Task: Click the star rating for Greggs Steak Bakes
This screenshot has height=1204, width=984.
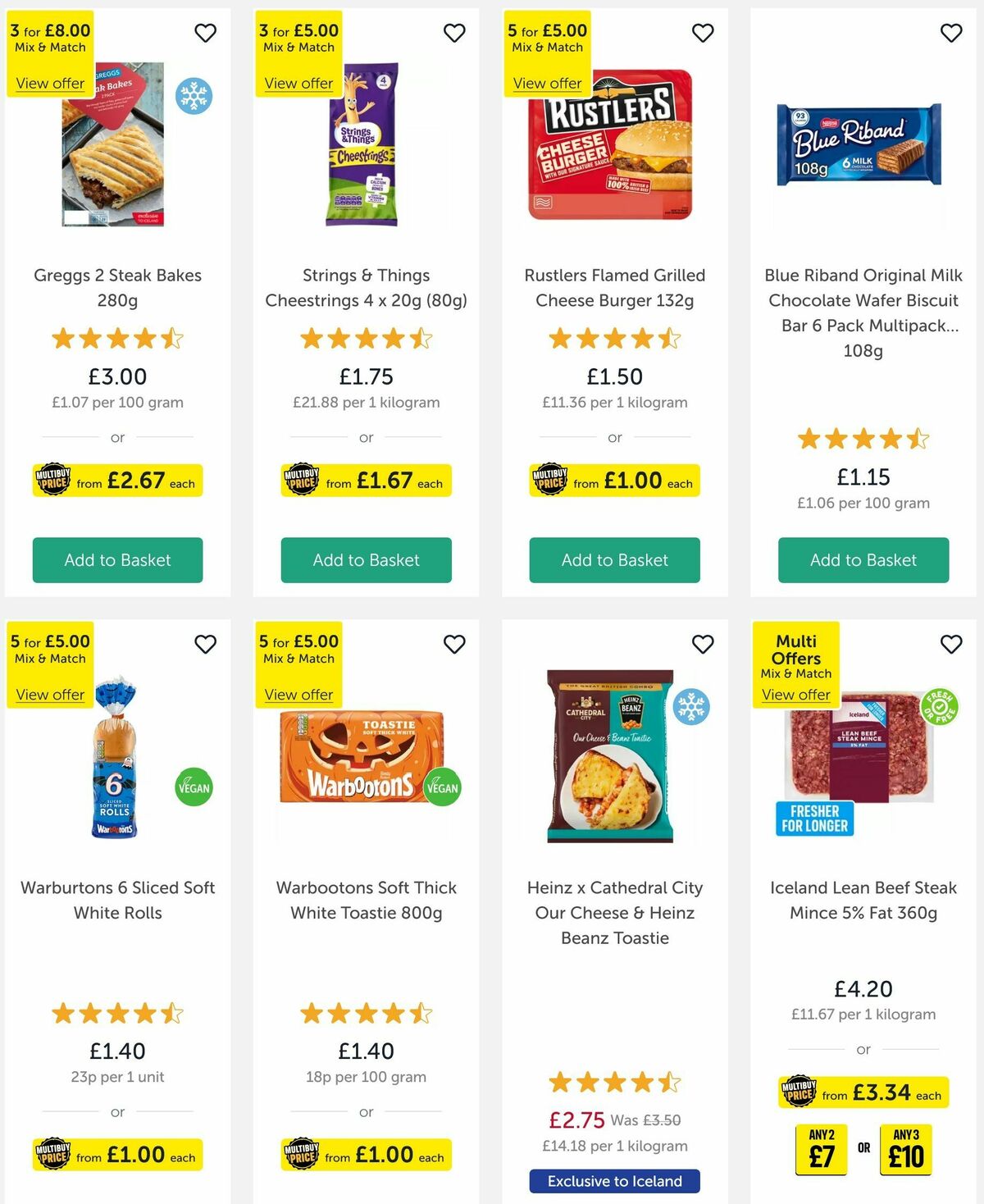Action: 117,338
